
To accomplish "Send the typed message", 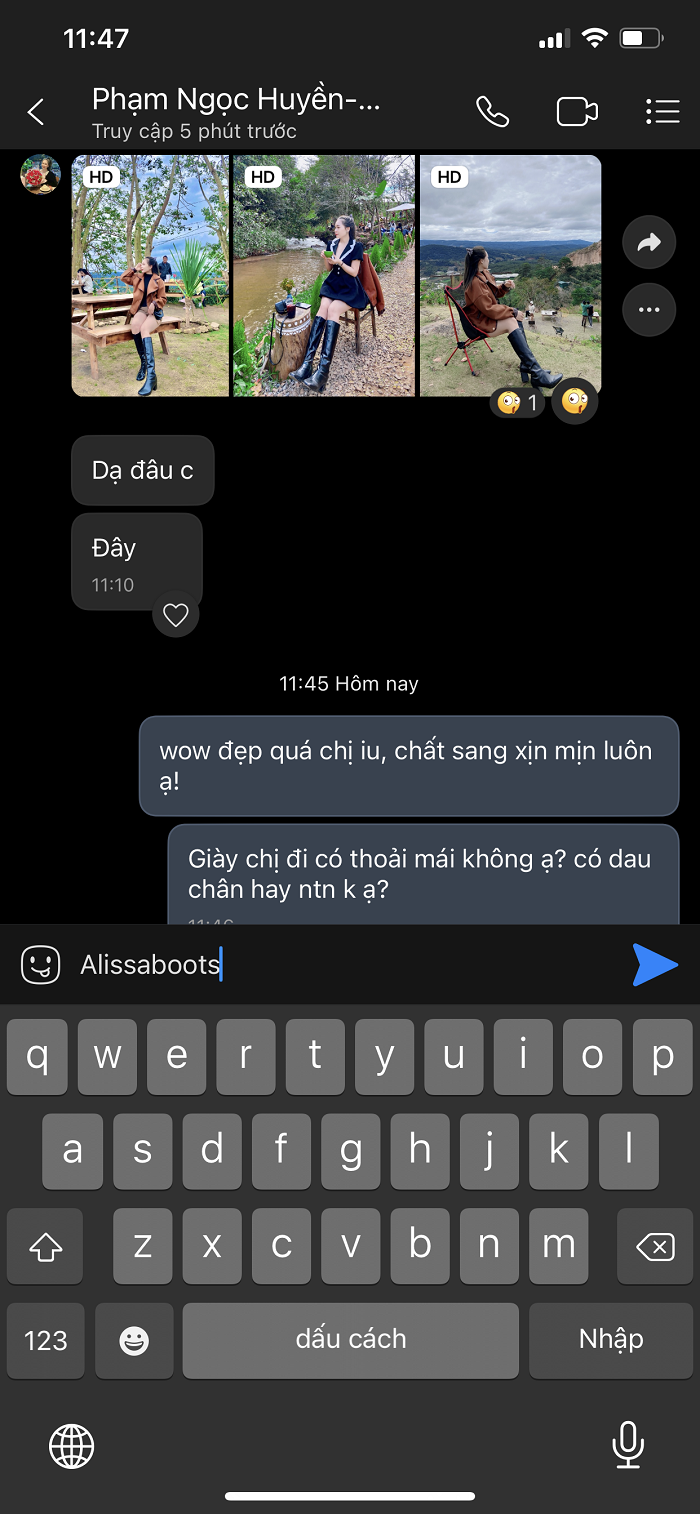I will pyautogui.click(x=655, y=965).
